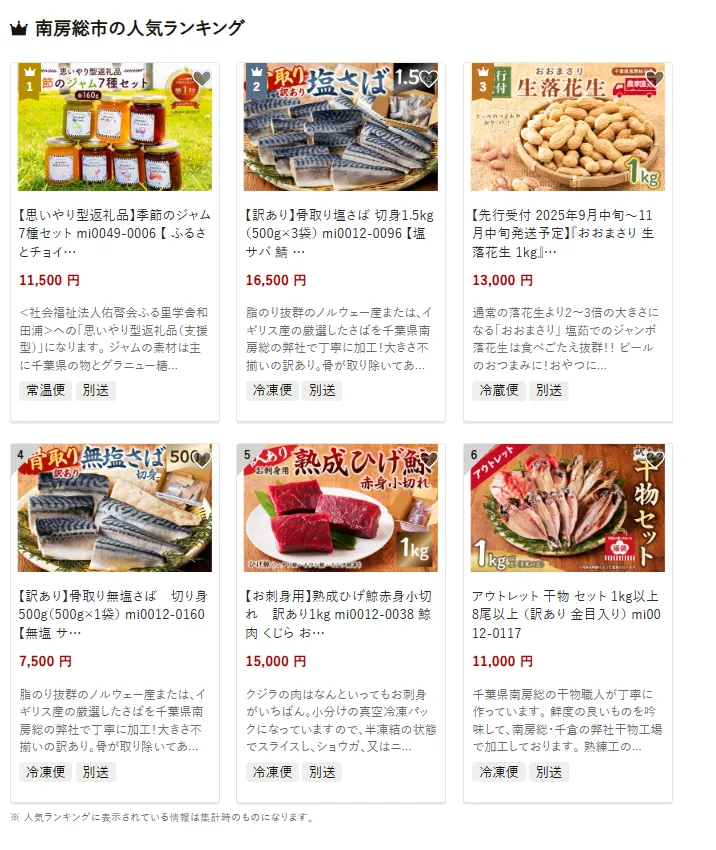Open the 骨取り塩さば 1.5kg product card
Screen dimensions: 716x850
[x=340, y=229]
